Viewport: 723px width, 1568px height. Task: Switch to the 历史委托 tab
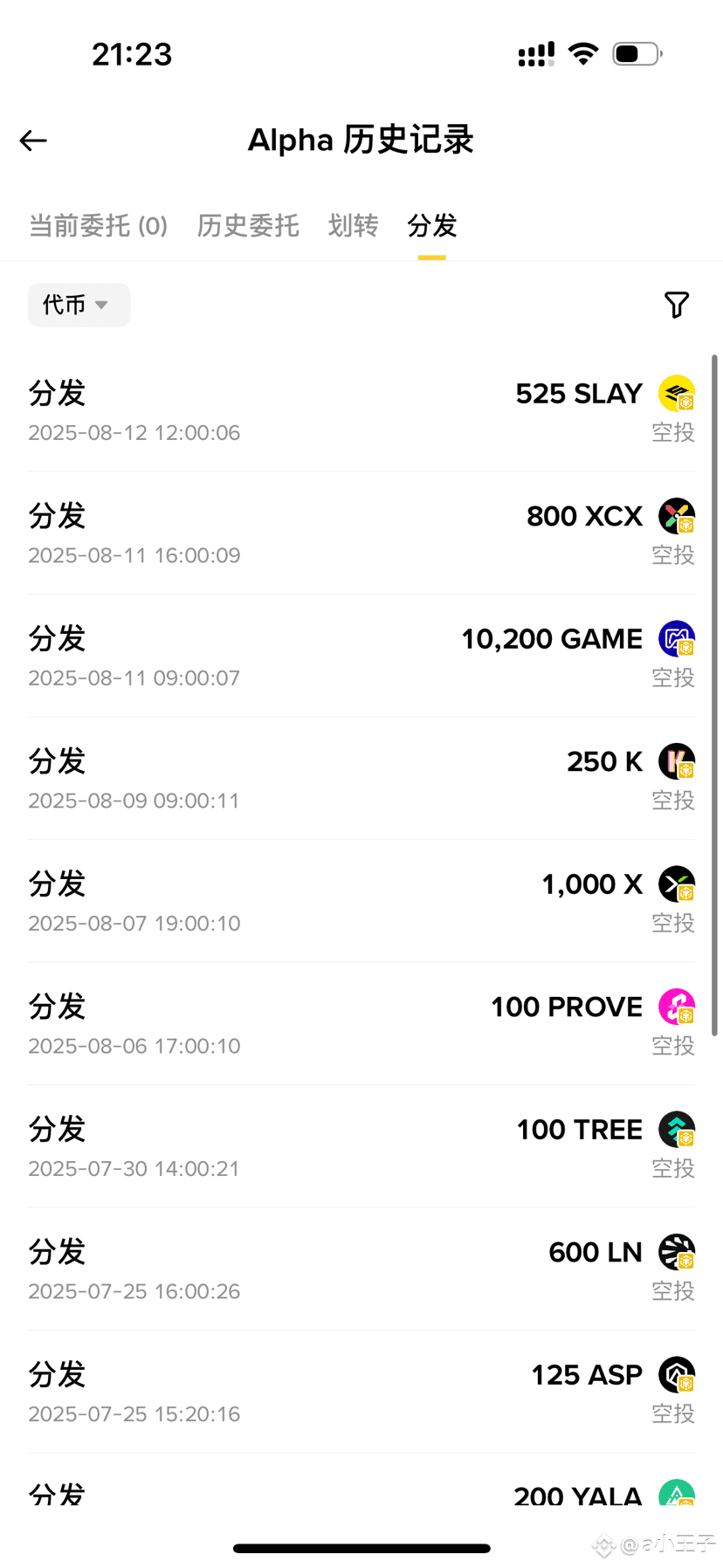click(248, 226)
